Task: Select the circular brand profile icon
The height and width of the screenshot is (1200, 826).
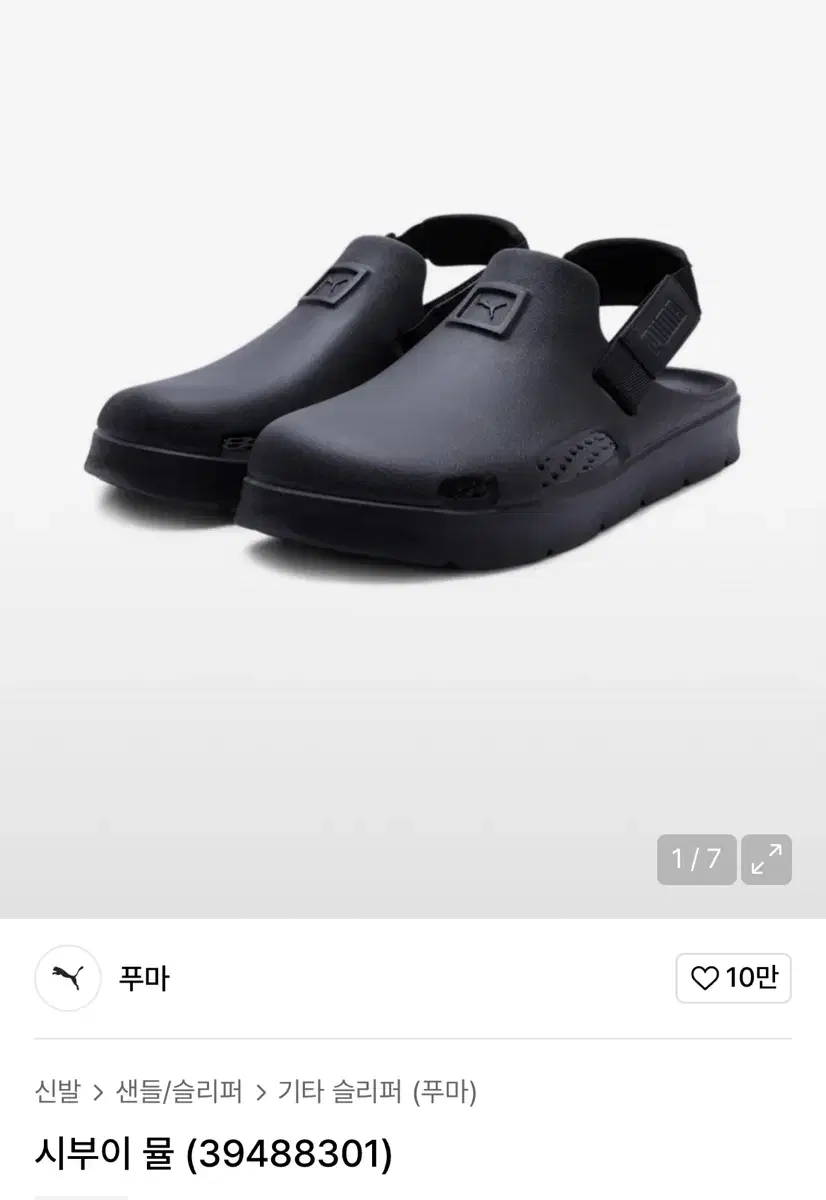Action: [x=67, y=980]
